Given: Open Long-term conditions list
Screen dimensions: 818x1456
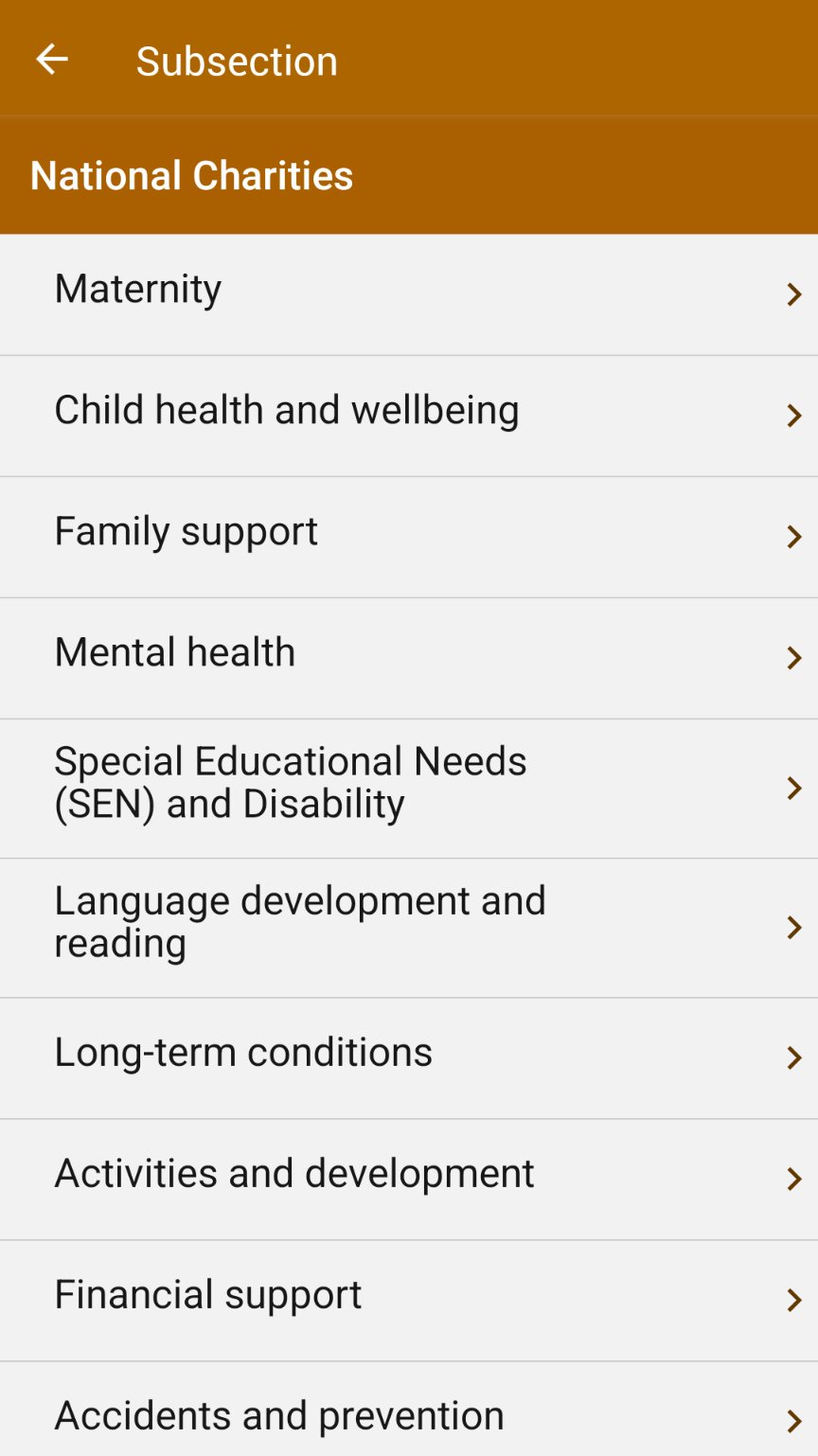Looking at the screenshot, I should [408, 1056].
